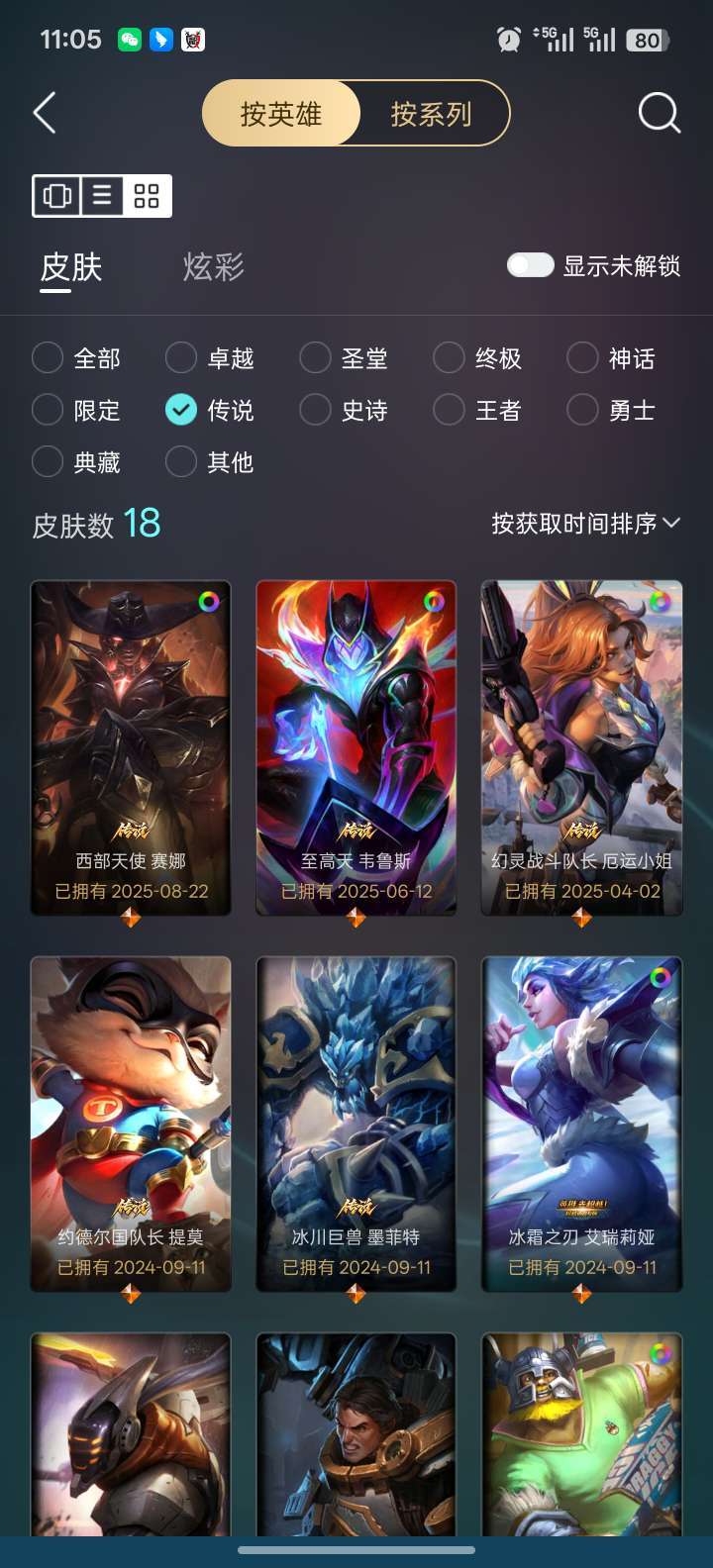This screenshot has width=713, height=1568.
Task: Switch to the 炫彩 tab
Action: (x=211, y=267)
